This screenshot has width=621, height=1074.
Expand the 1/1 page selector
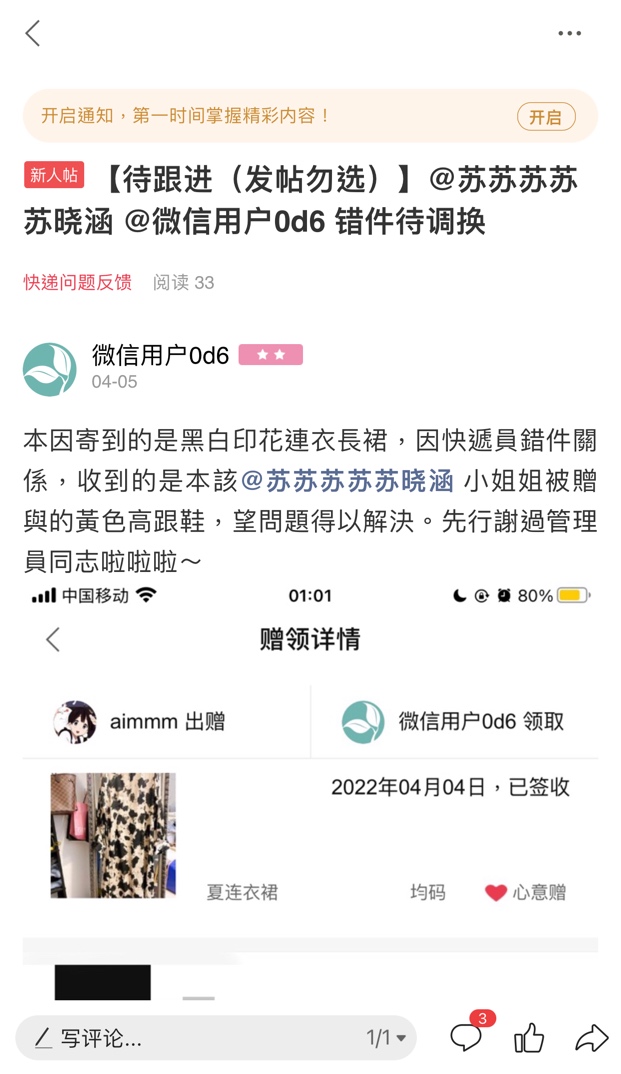click(386, 1038)
